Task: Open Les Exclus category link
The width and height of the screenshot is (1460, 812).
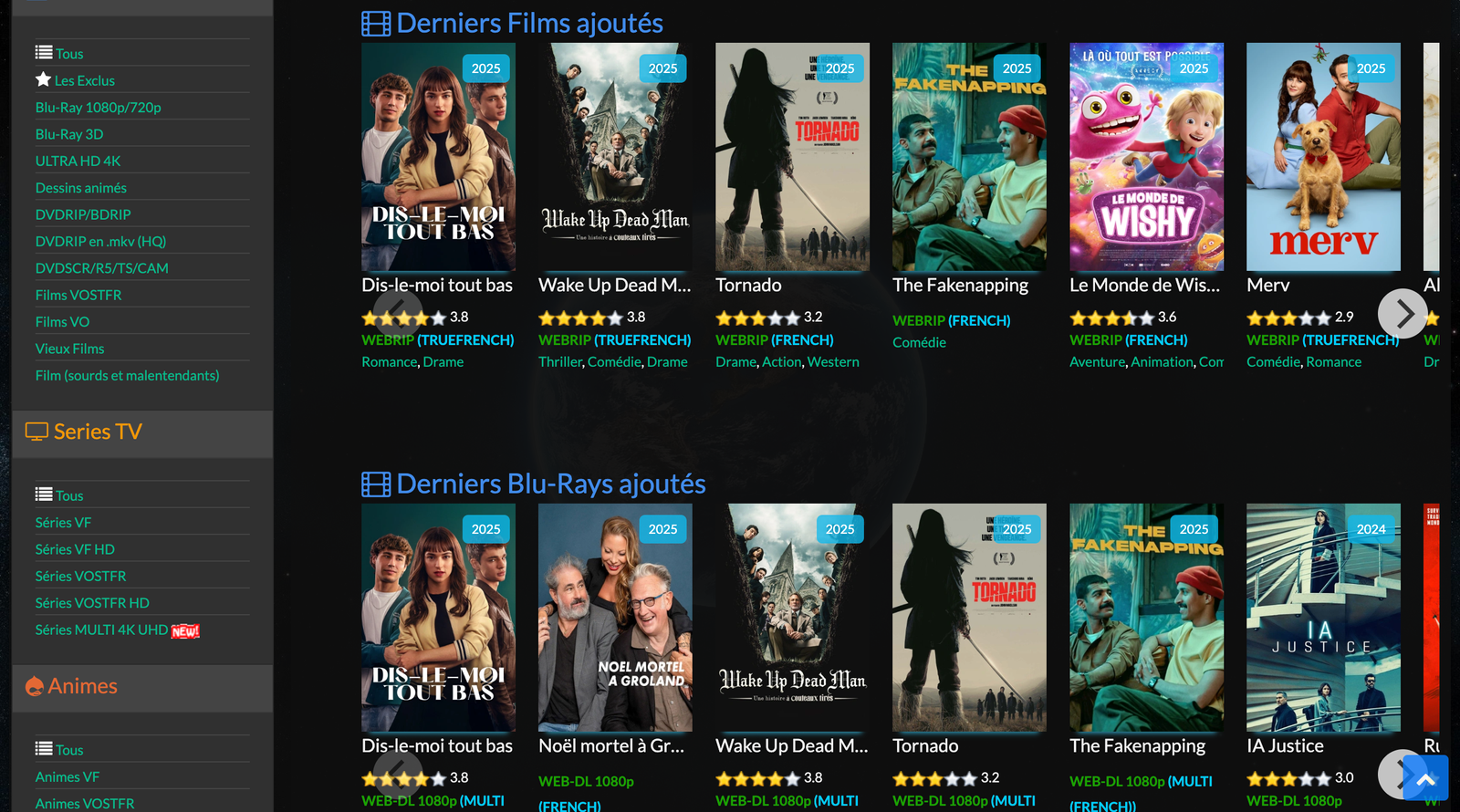Action: pyautogui.click(x=84, y=80)
